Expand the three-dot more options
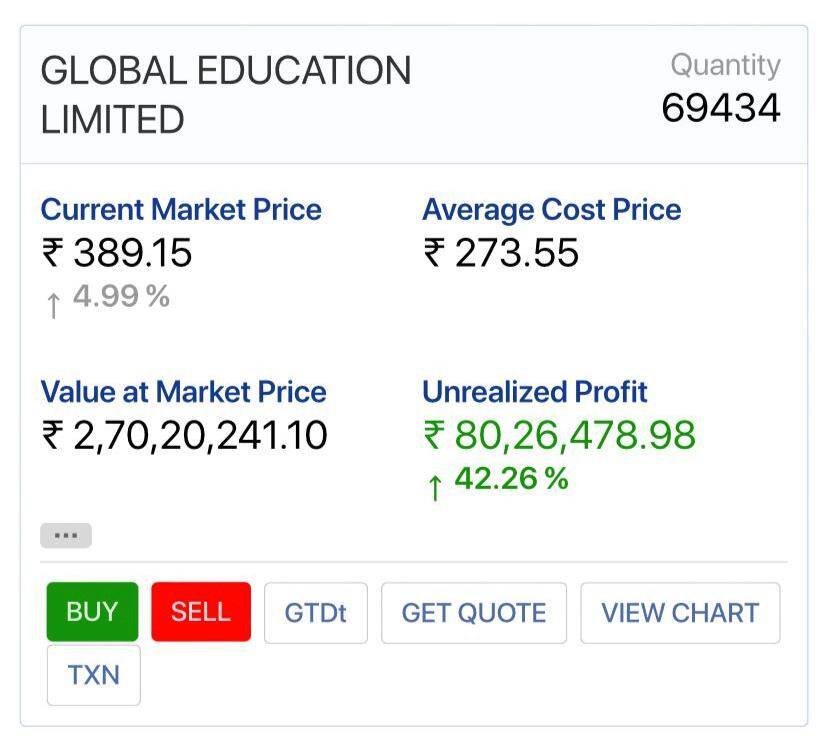 (66, 536)
